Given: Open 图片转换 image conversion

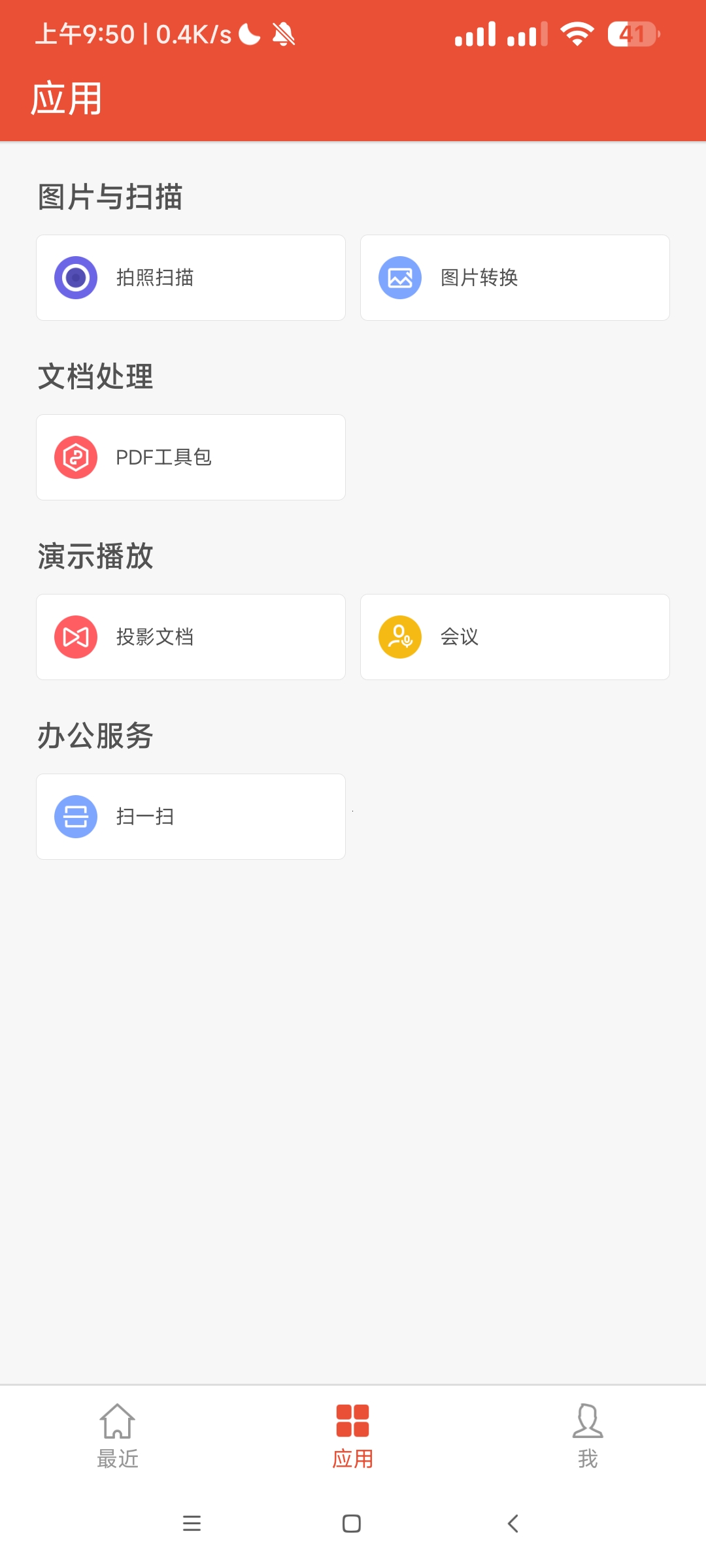Looking at the screenshot, I should pos(514,278).
